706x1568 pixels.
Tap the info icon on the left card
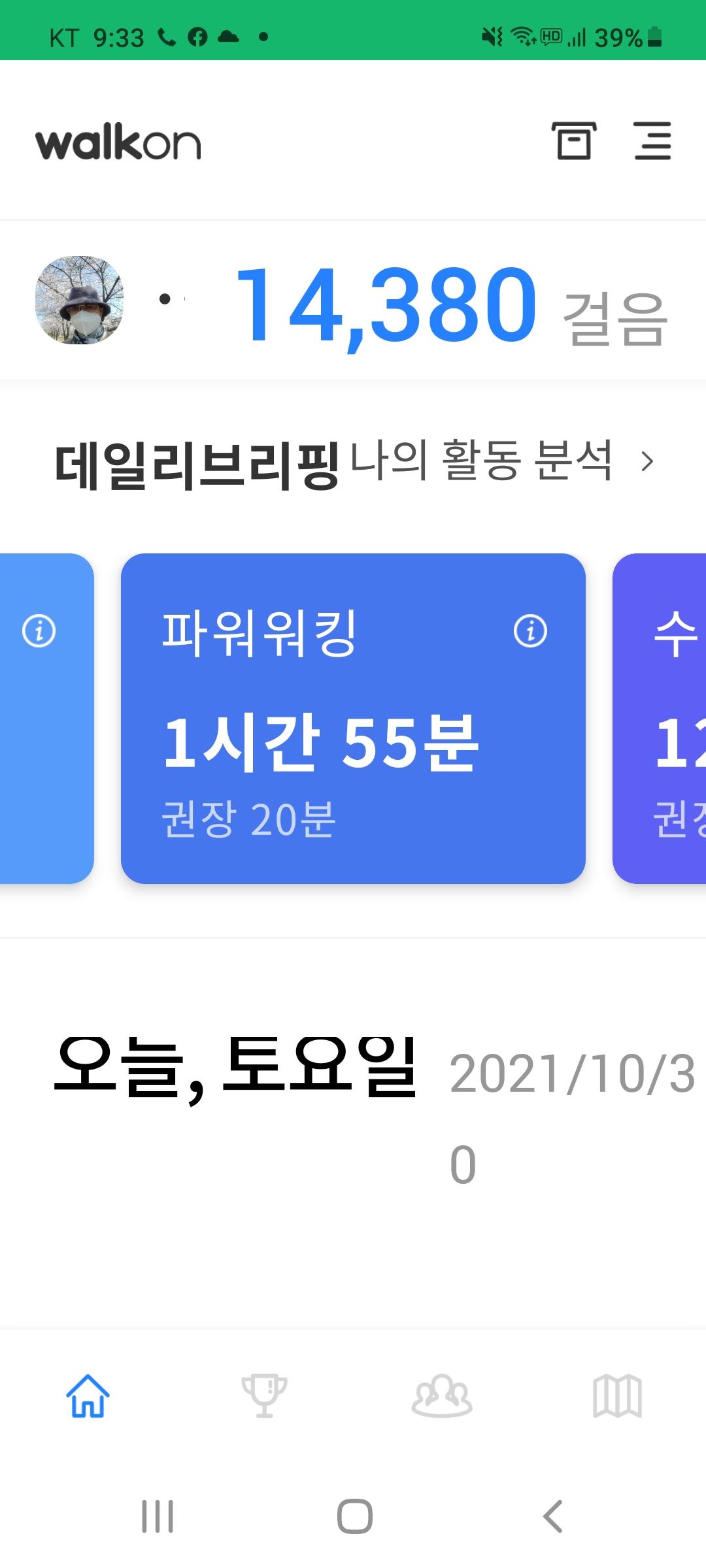pyautogui.click(x=39, y=631)
